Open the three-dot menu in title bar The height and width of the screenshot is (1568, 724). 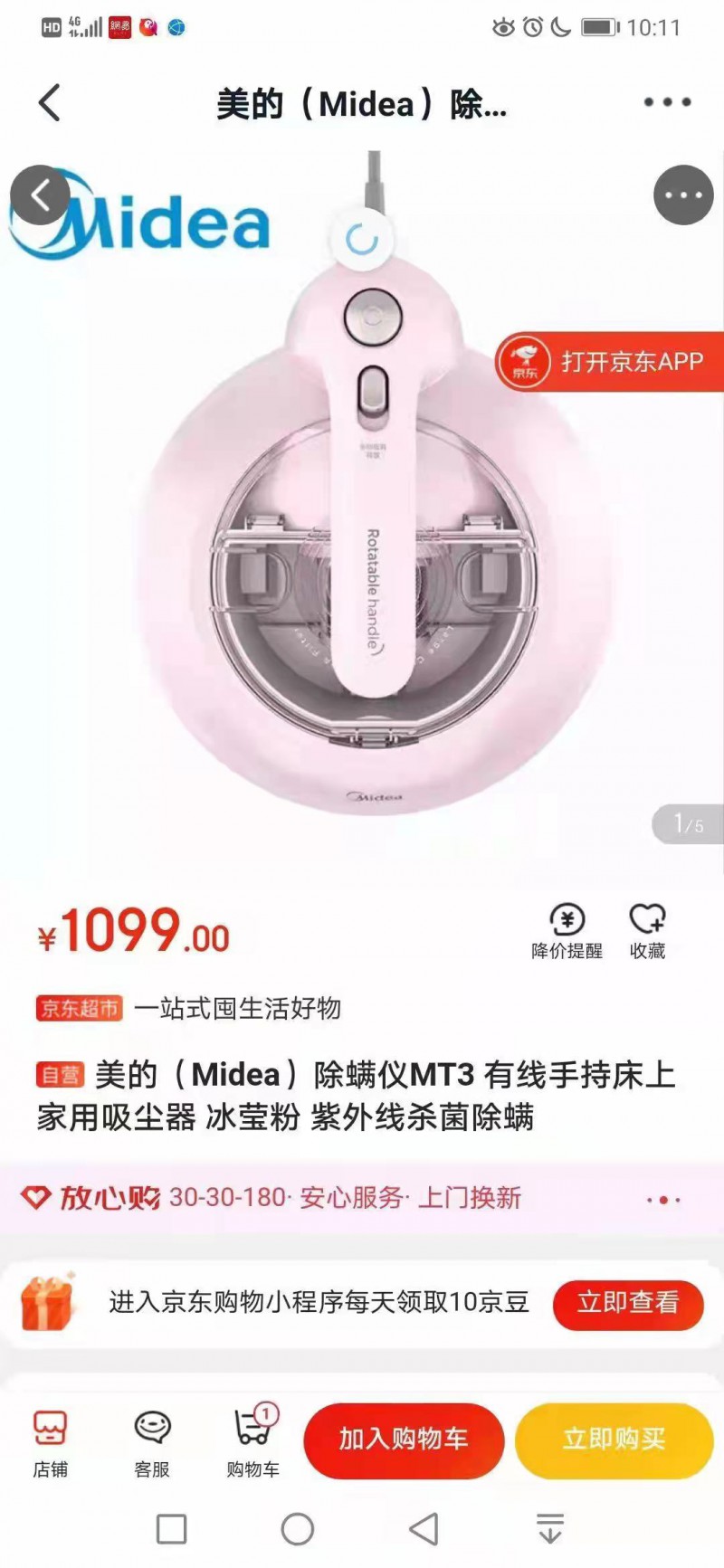[x=667, y=102]
